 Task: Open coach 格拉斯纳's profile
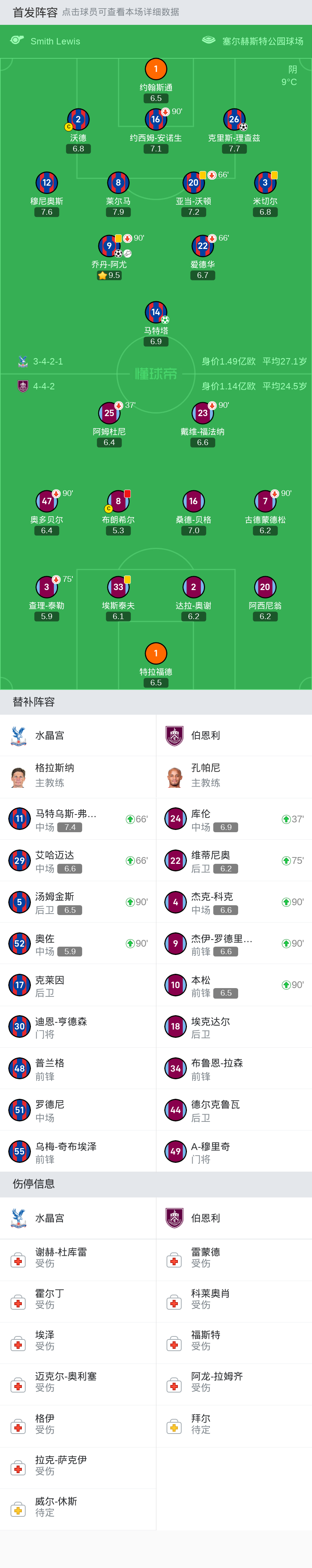coord(78,776)
